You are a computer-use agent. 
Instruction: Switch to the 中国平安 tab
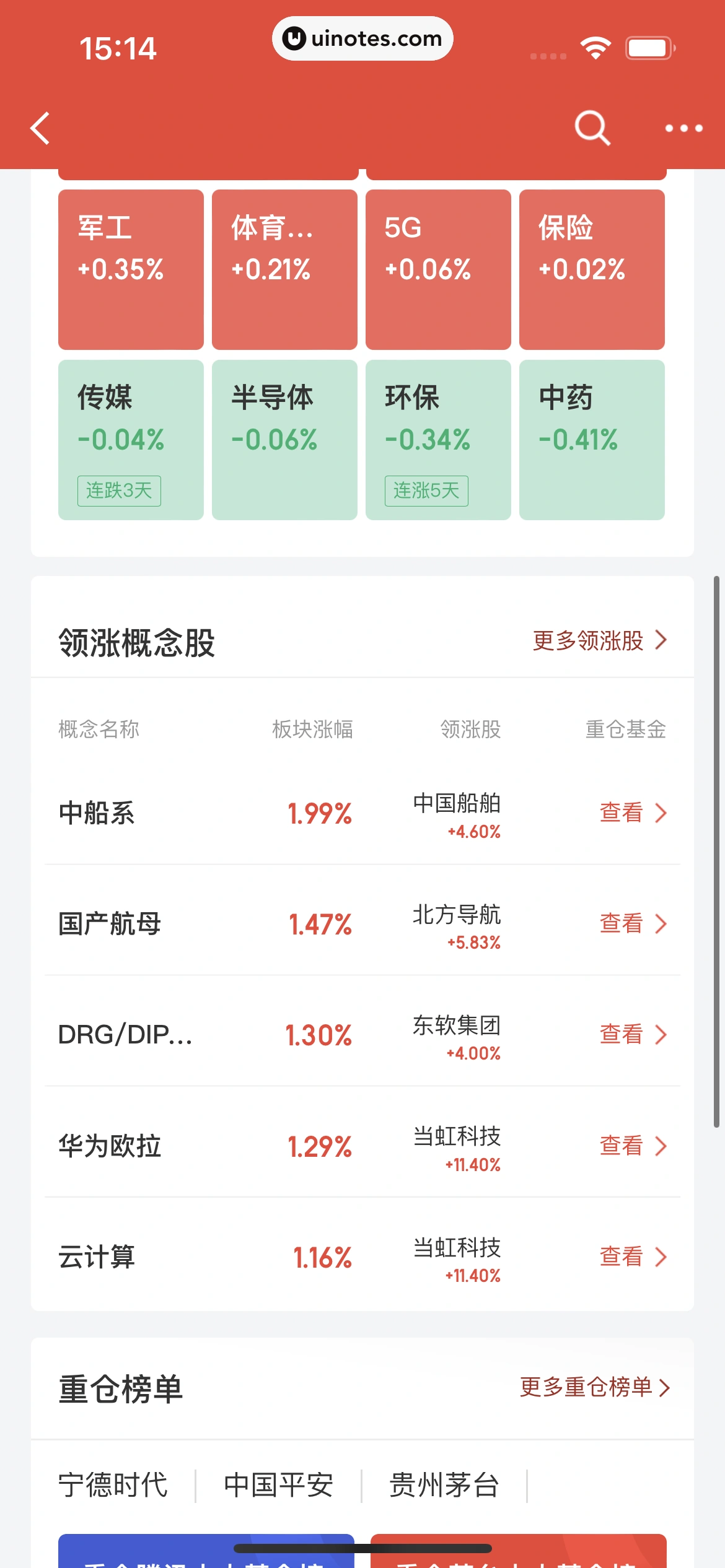tap(278, 1485)
